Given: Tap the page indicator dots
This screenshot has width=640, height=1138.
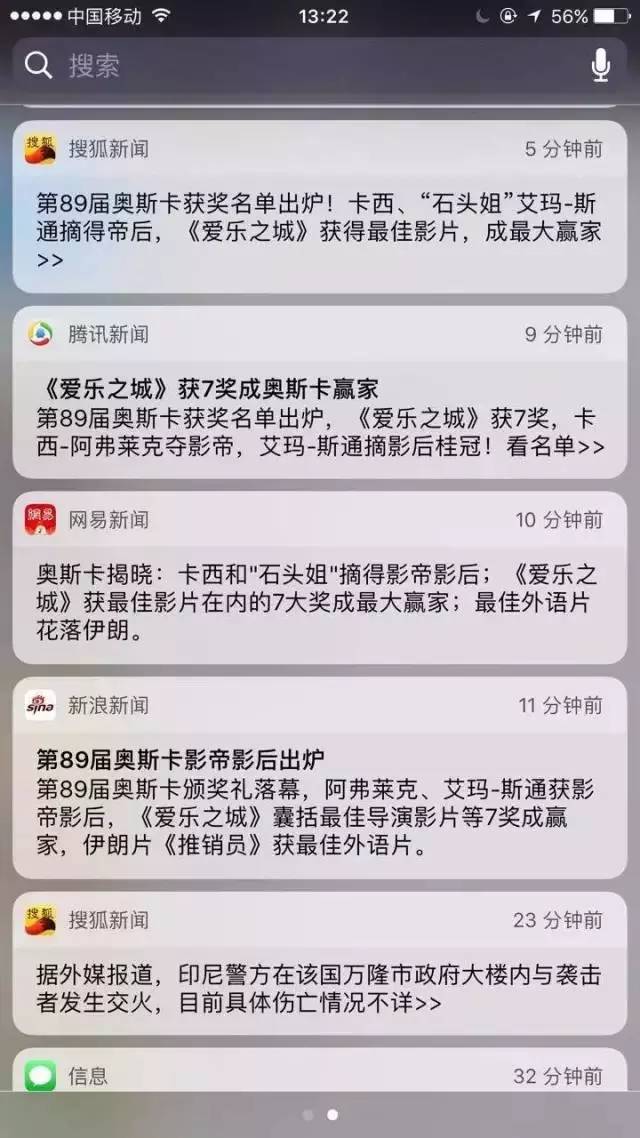Looking at the screenshot, I should [x=320, y=1114].
